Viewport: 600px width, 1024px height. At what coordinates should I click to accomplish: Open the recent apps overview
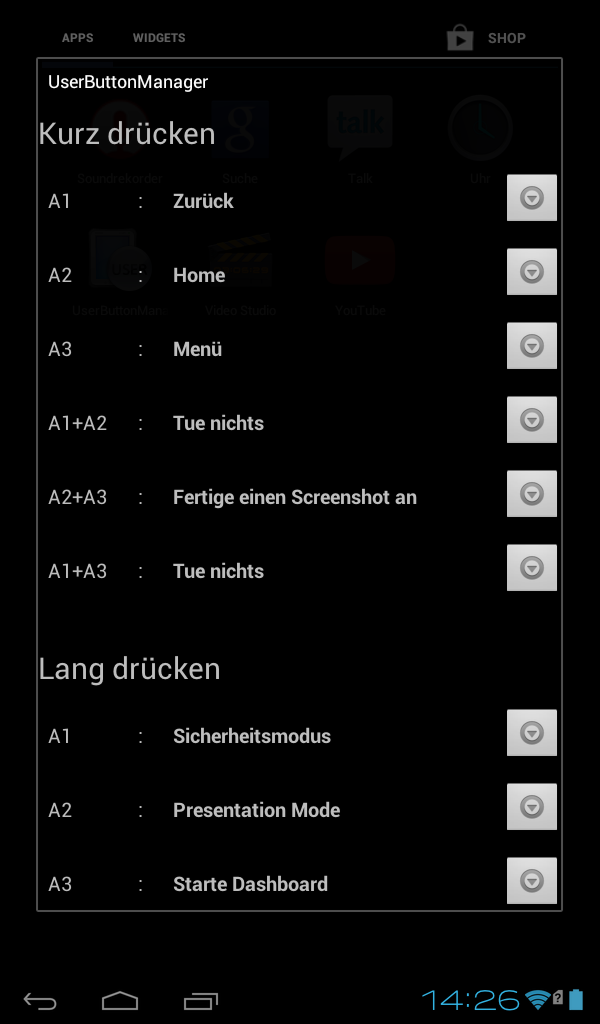click(201, 1000)
